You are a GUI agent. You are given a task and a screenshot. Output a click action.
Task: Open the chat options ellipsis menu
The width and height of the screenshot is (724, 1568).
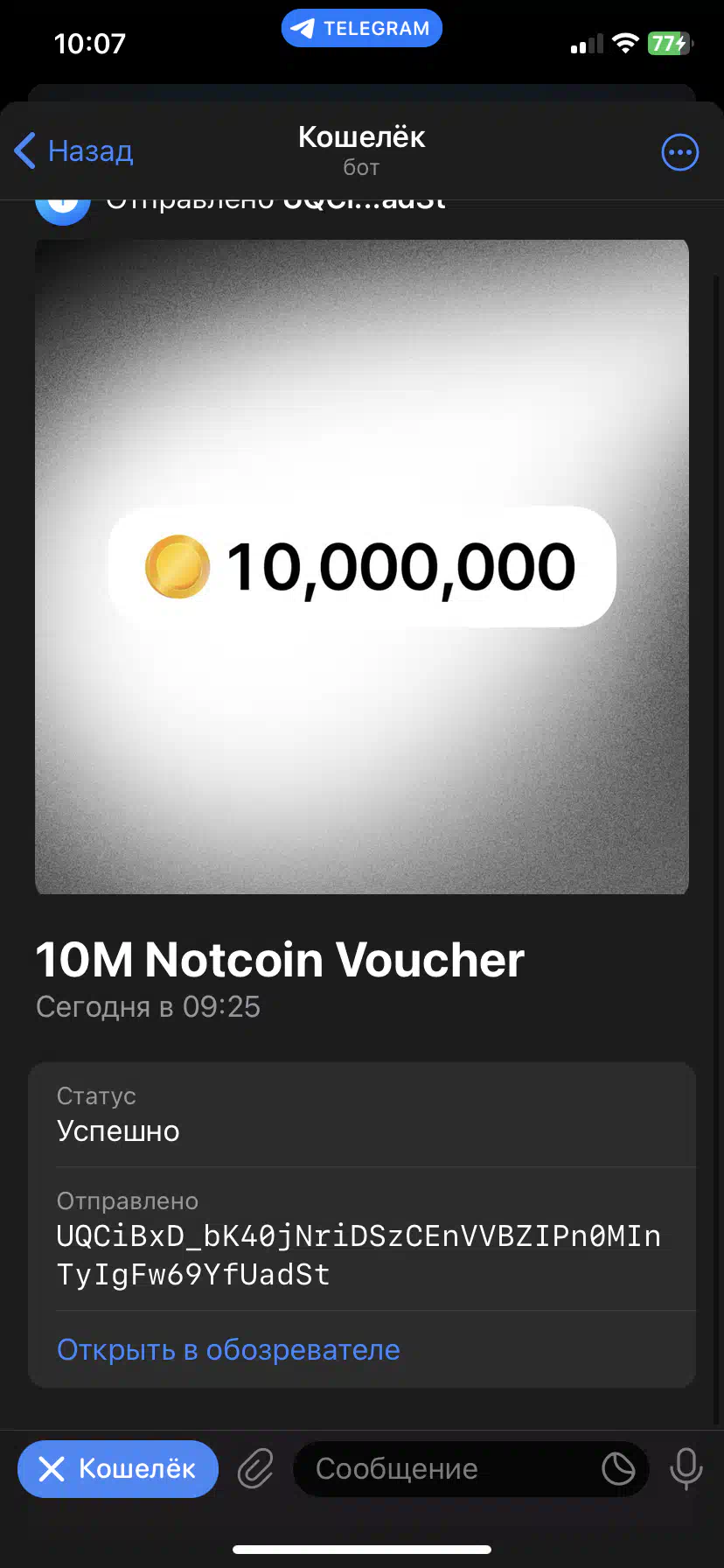point(679,151)
